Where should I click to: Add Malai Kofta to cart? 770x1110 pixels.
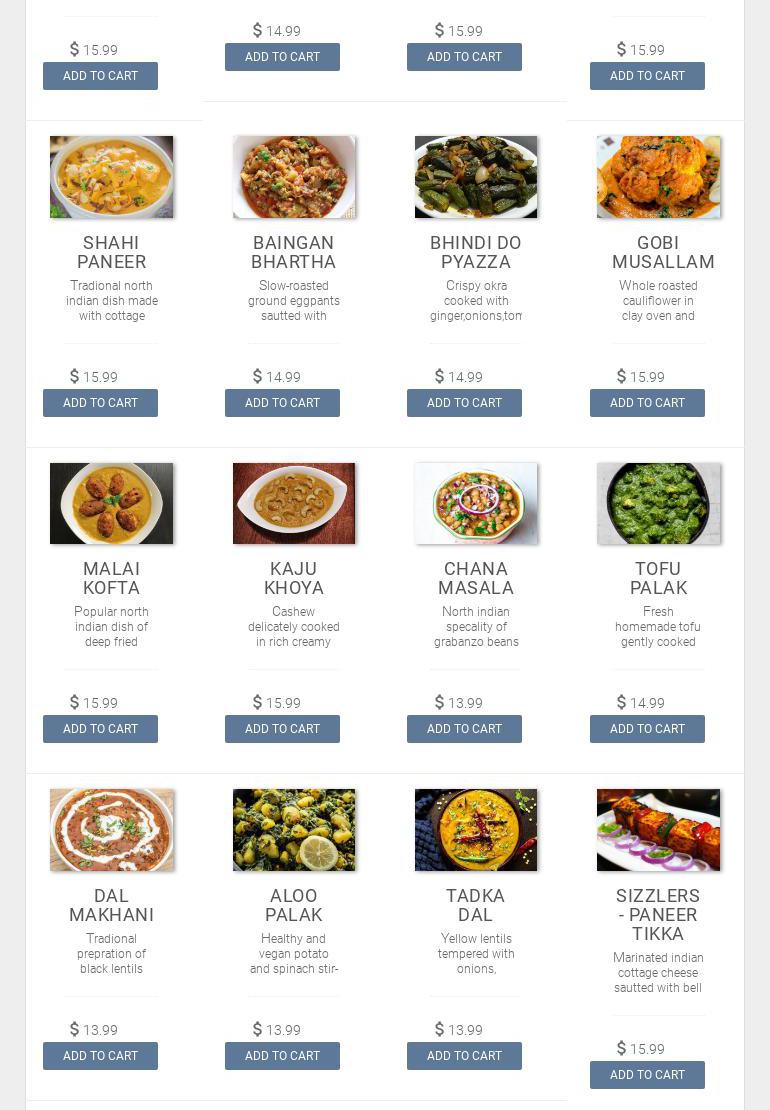(100, 729)
